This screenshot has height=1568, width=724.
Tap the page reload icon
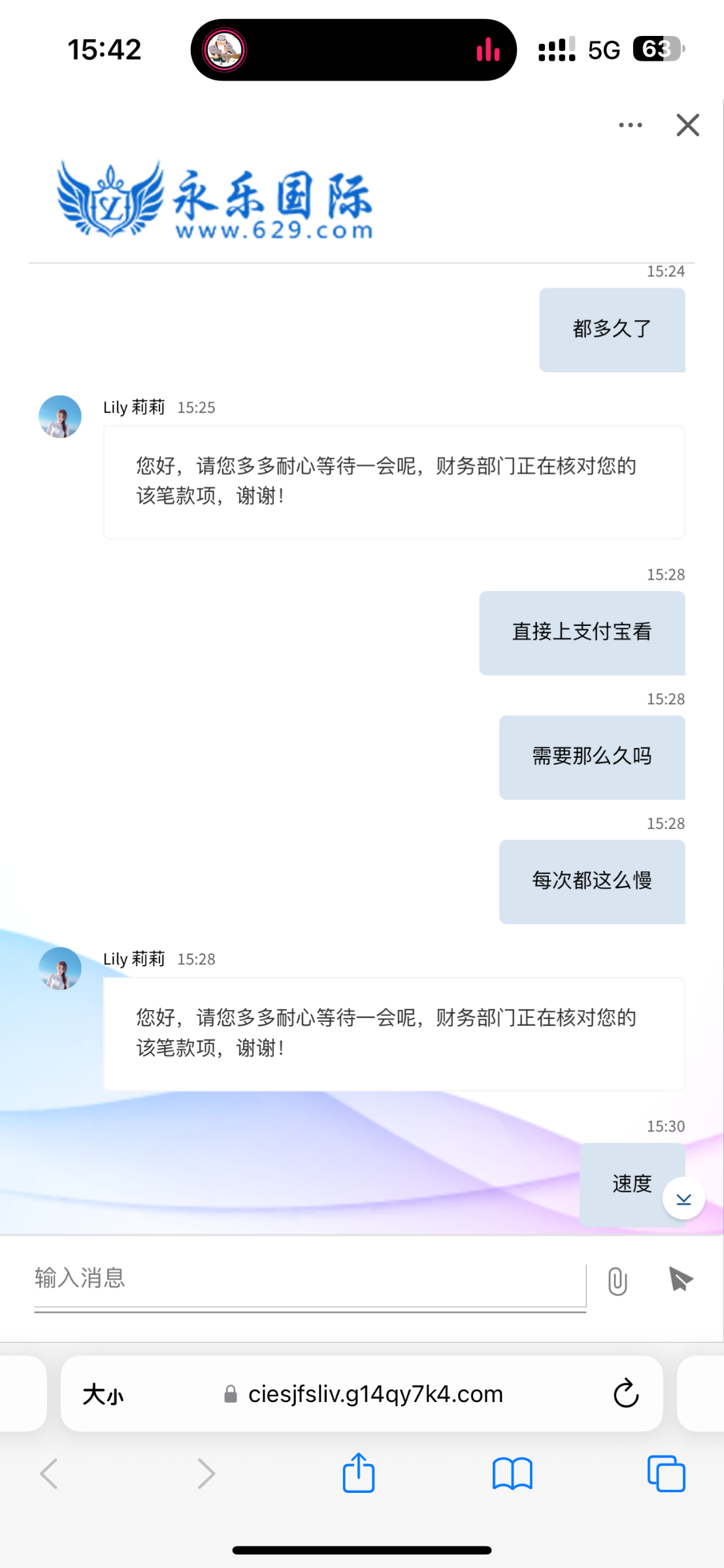coord(625,1393)
